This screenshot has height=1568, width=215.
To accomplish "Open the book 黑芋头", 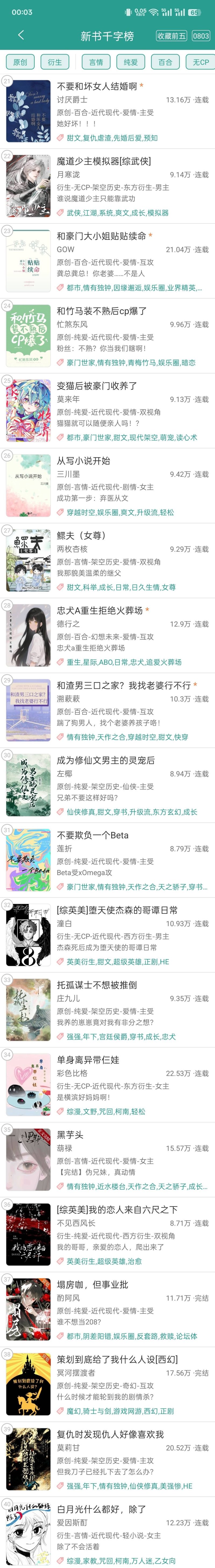I will (70, 1135).
